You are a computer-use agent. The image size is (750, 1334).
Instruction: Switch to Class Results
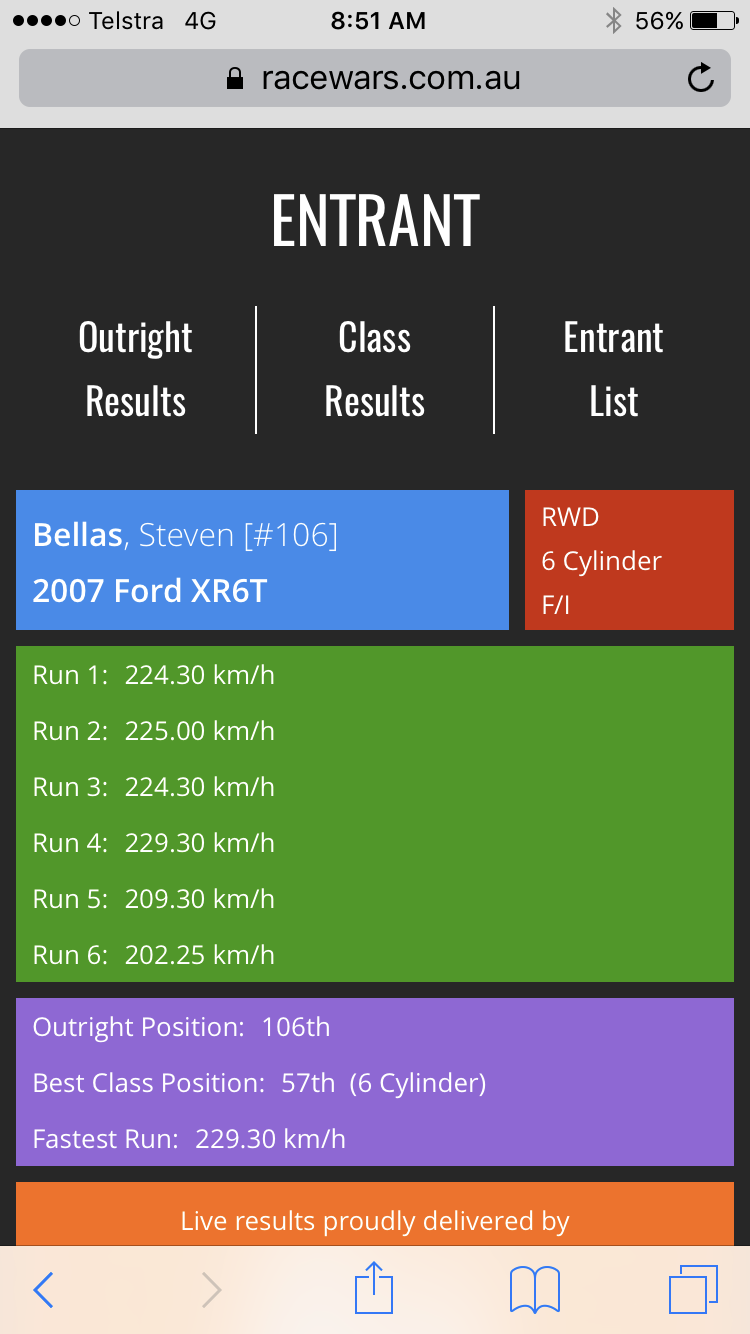tap(375, 369)
